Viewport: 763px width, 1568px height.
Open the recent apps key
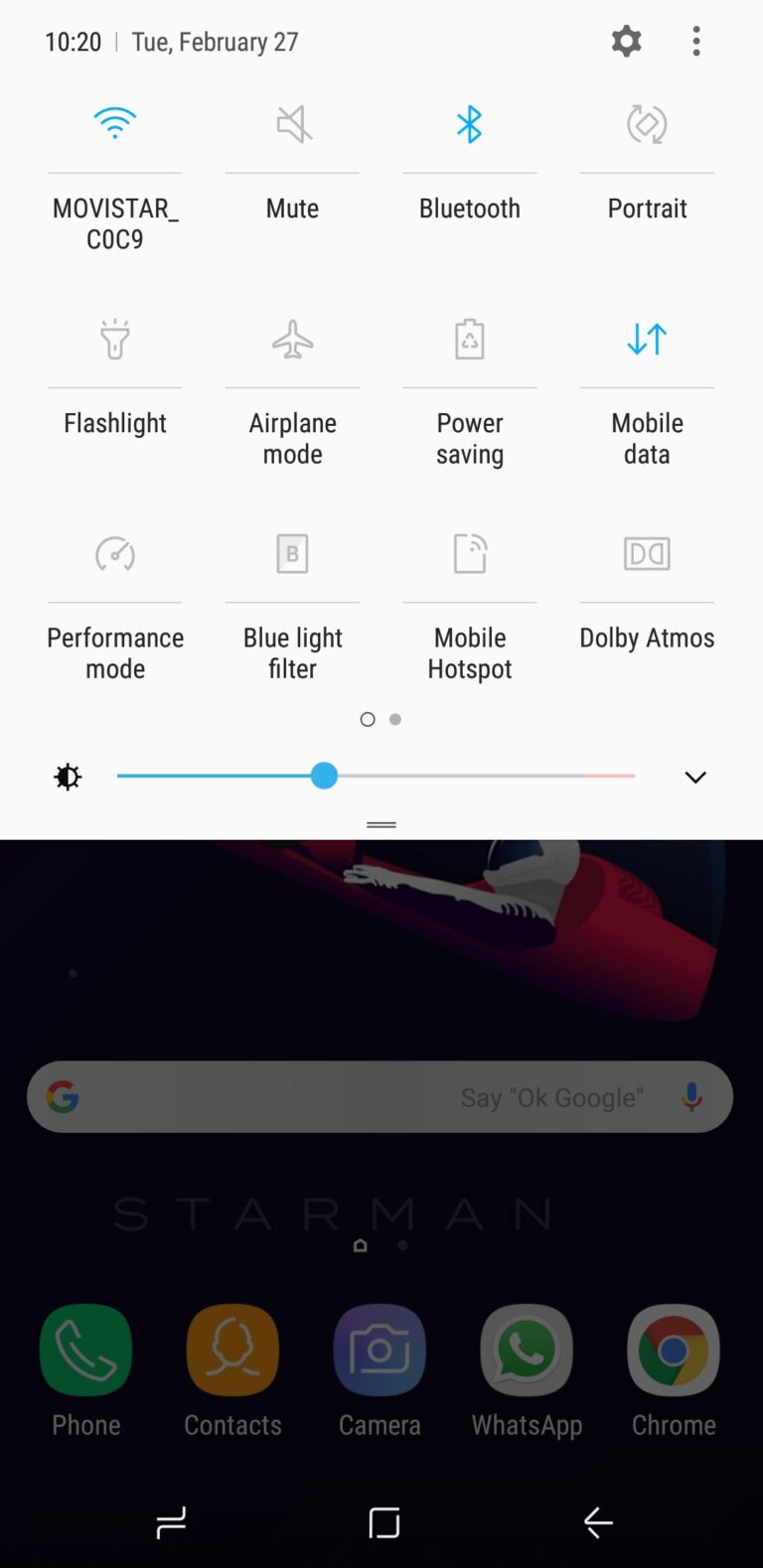click(170, 1520)
